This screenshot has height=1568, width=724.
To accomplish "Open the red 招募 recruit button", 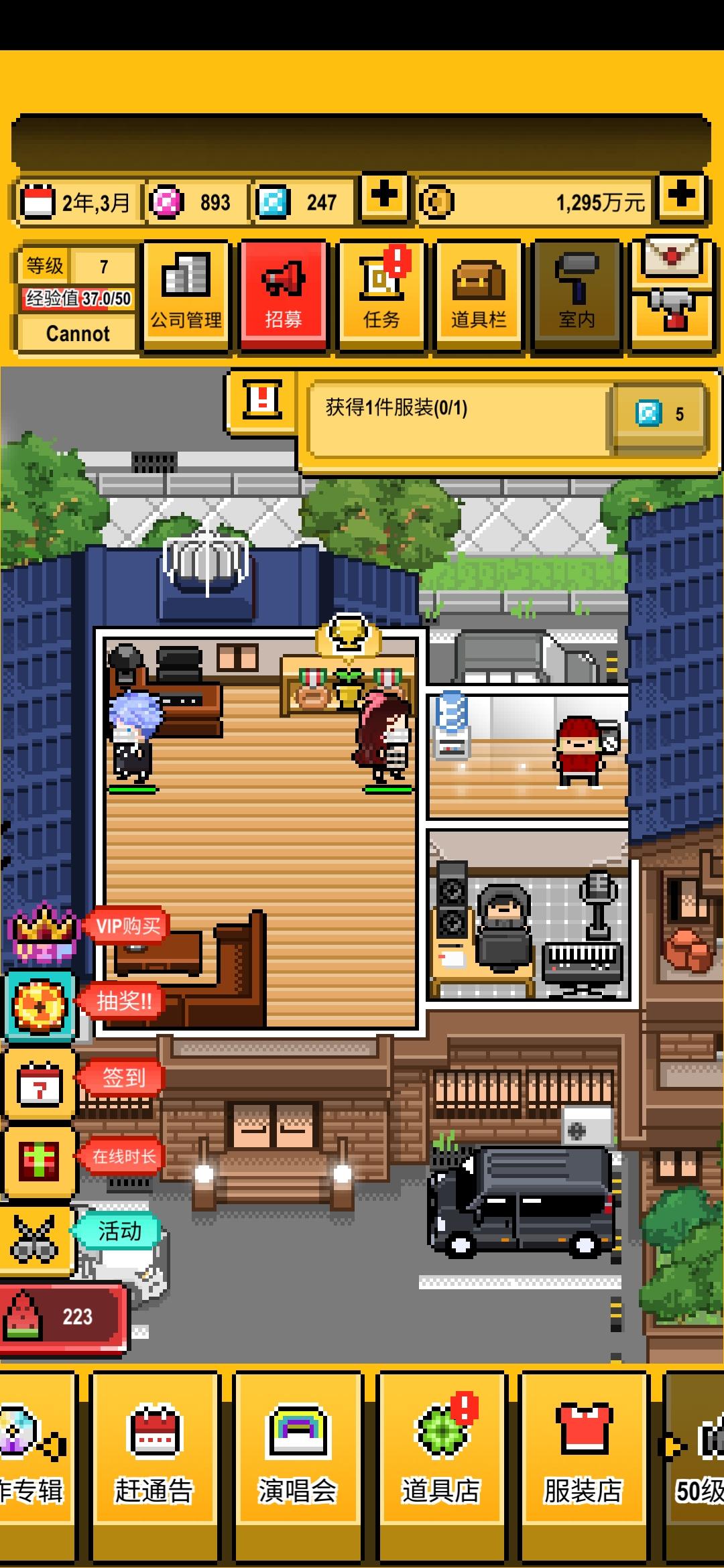I will pyautogui.click(x=283, y=293).
